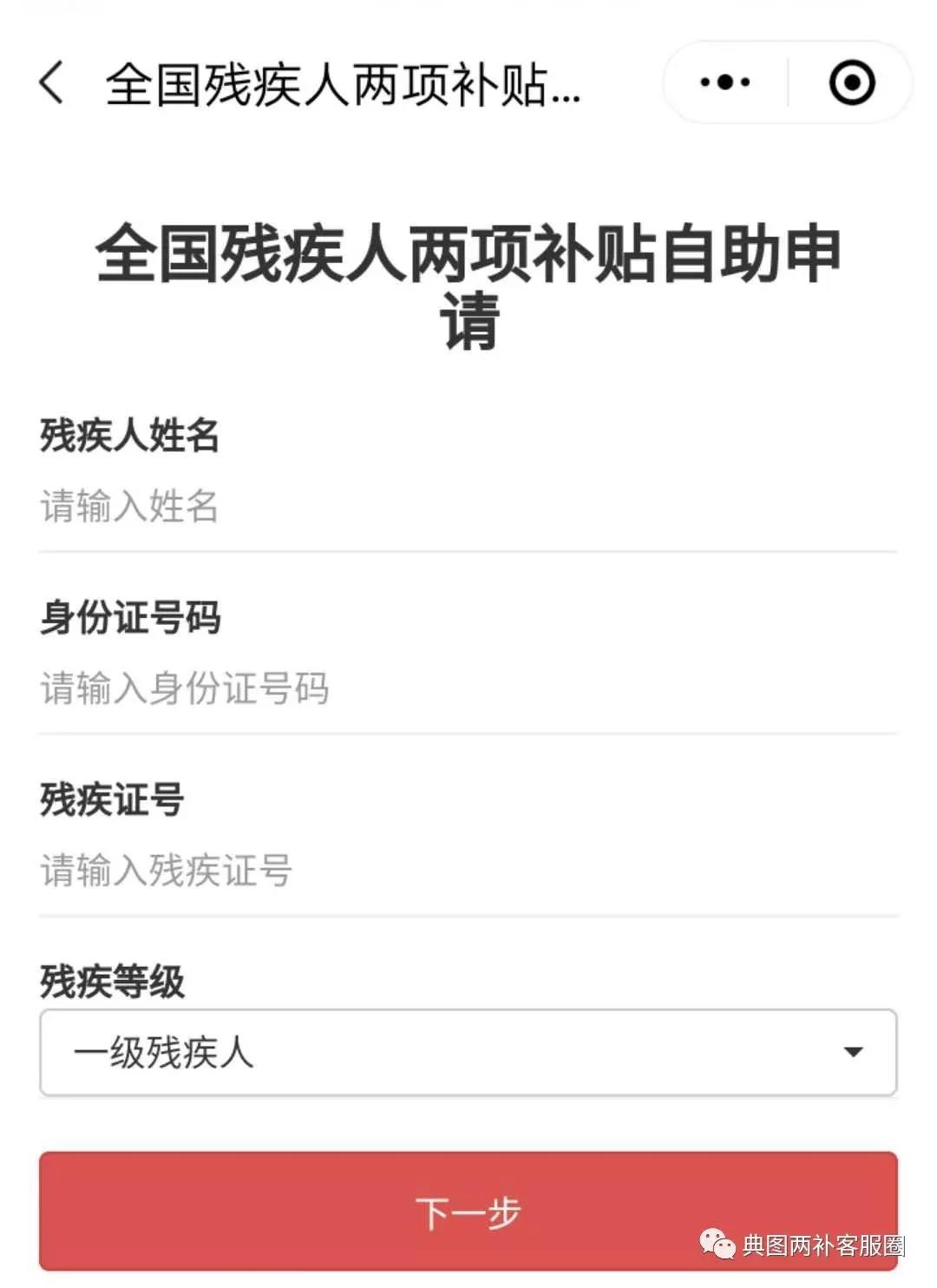Expand the 残疾等级 dropdown

coord(467,1053)
